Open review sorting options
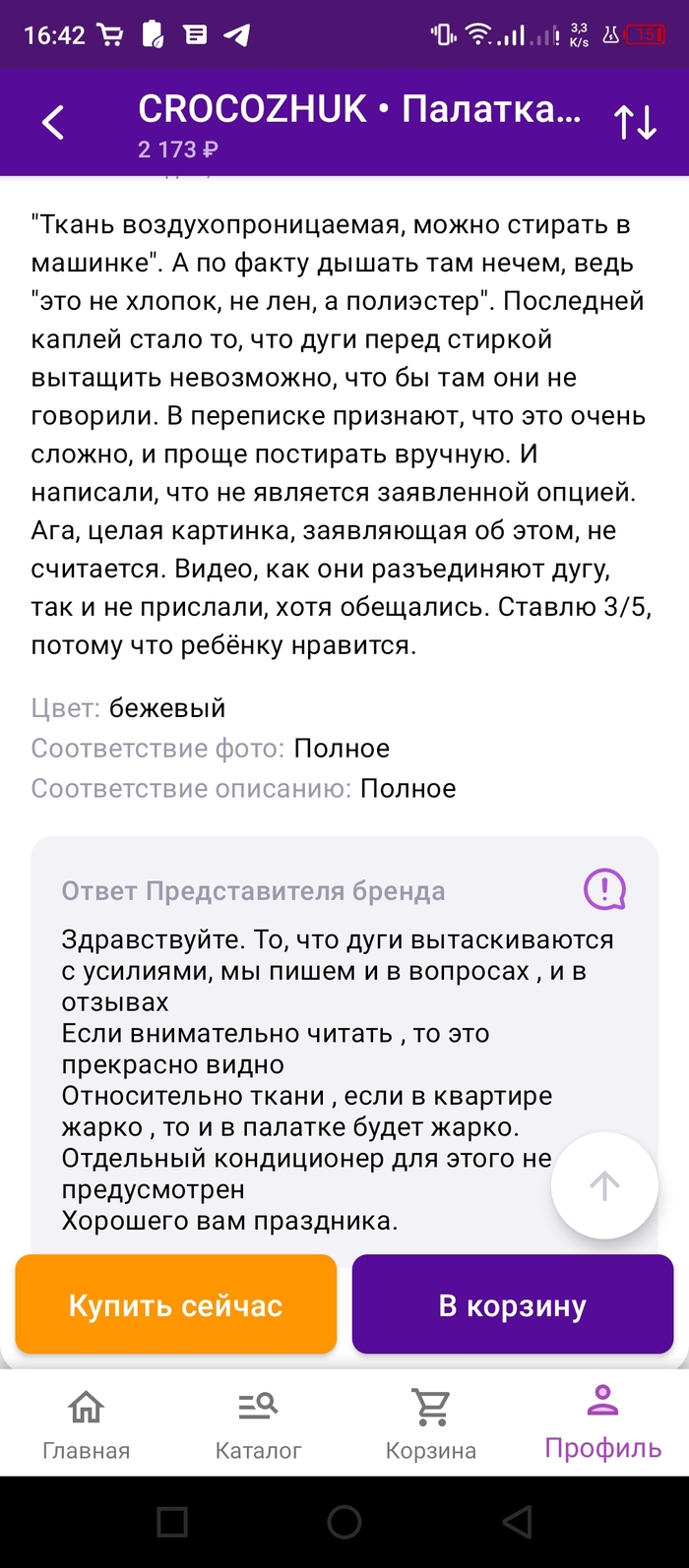The width and height of the screenshot is (689, 1568). [x=635, y=123]
